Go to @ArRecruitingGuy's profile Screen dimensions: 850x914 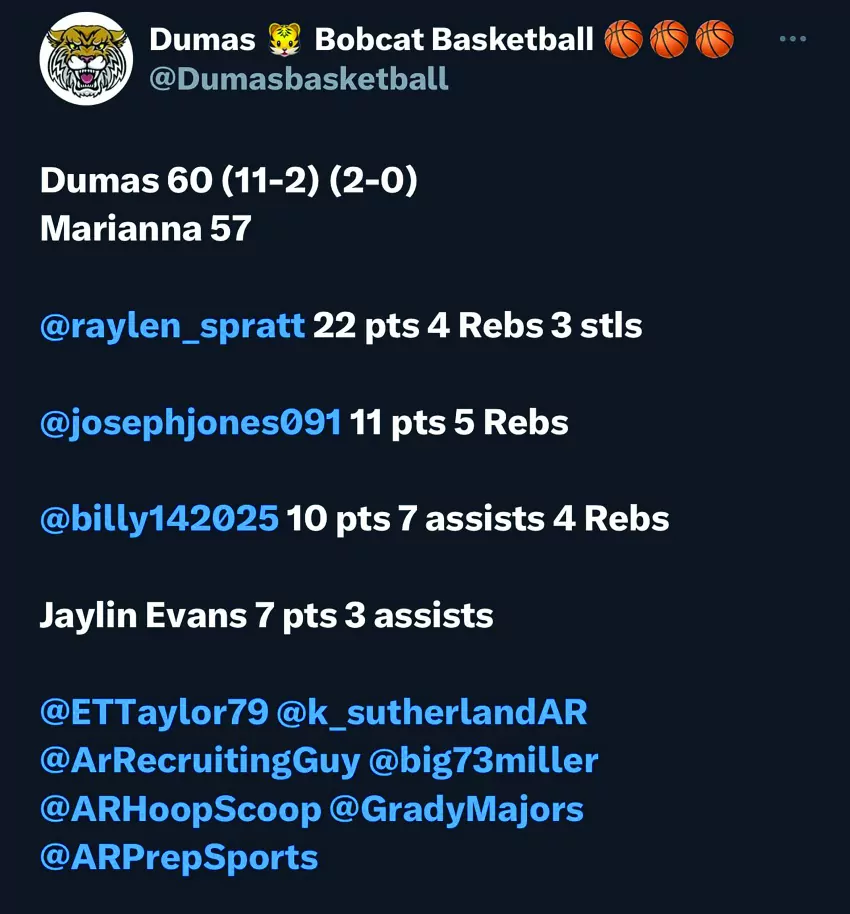(x=199, y=761)
